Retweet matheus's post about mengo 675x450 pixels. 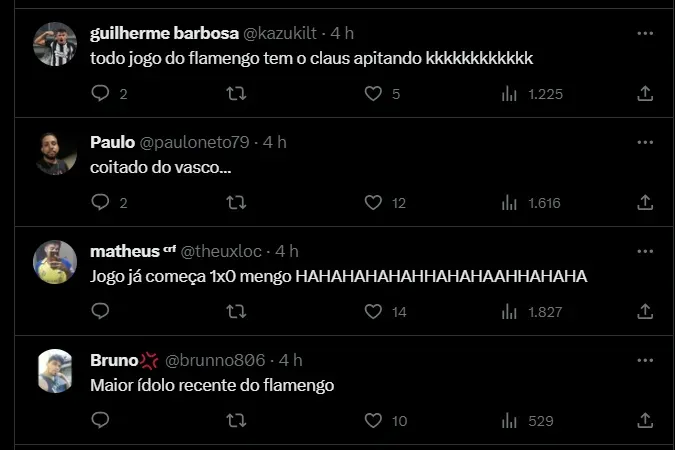(x=237, y=311)
